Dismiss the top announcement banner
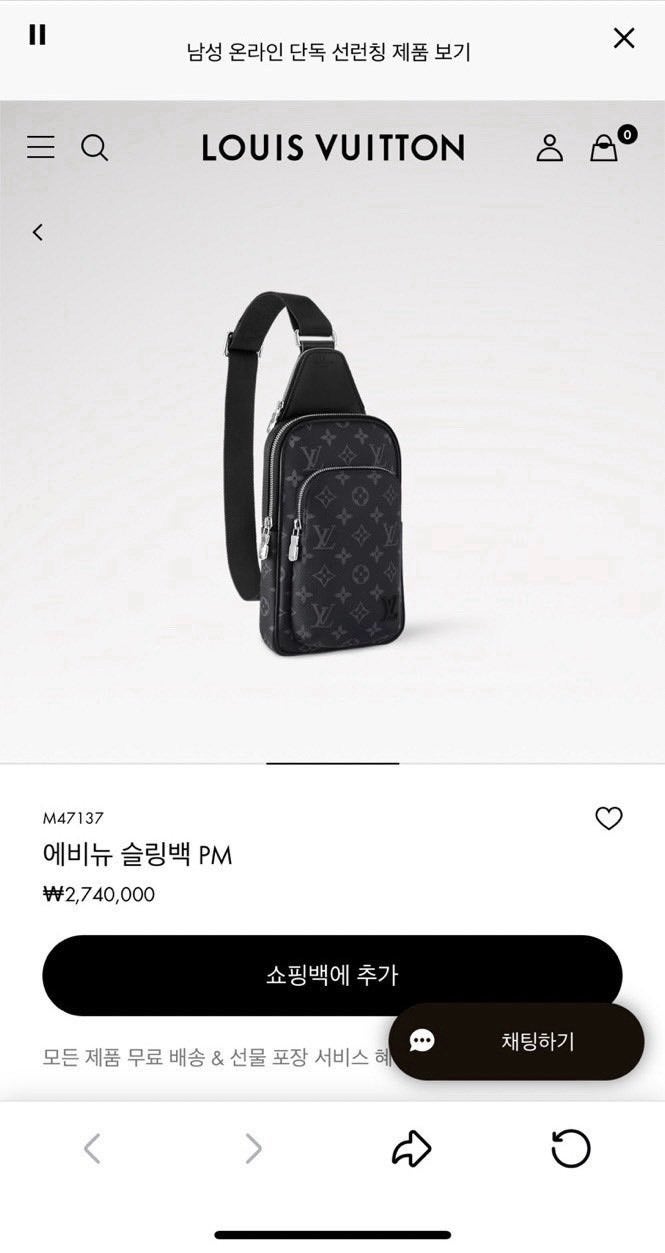 624,38
